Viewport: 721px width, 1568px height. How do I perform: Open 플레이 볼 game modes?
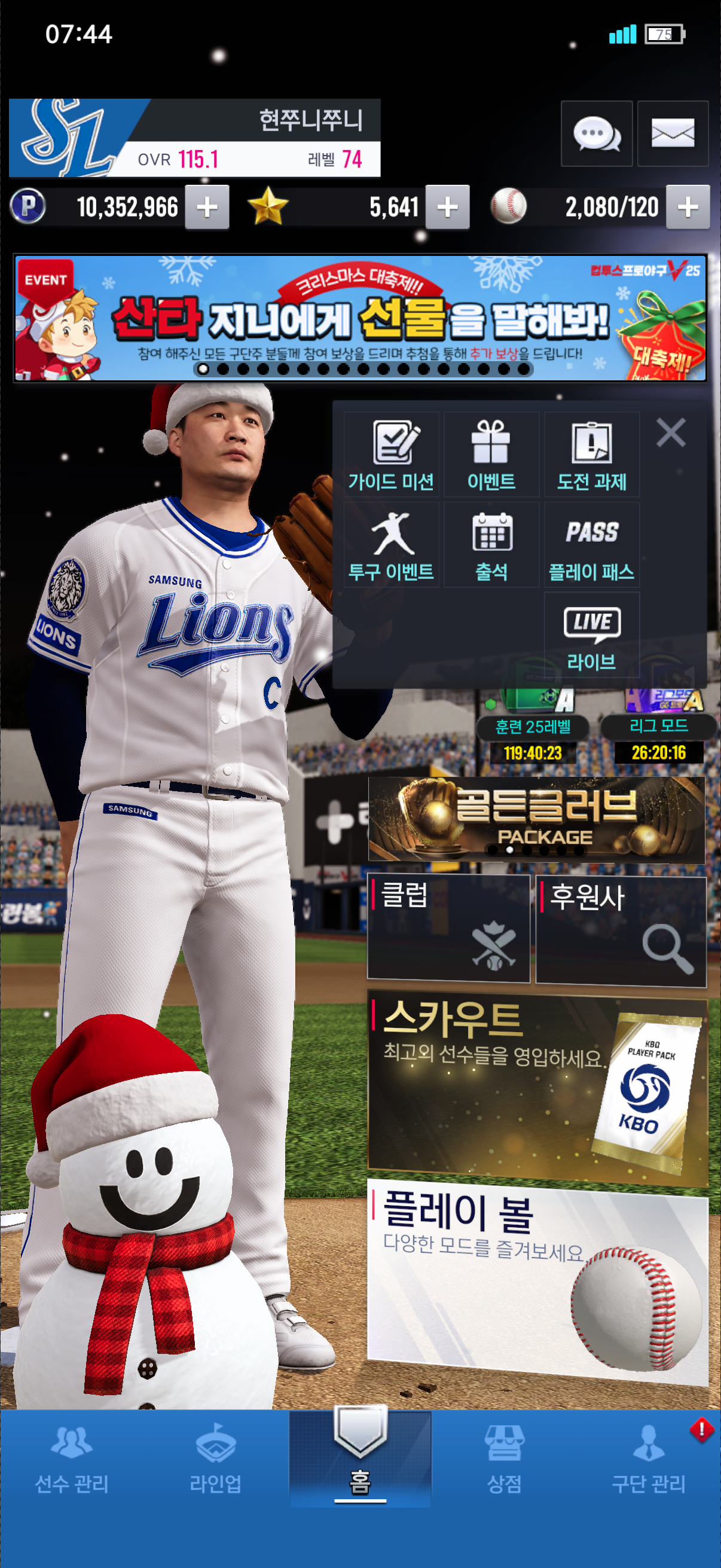click(x=537, y=1280)
